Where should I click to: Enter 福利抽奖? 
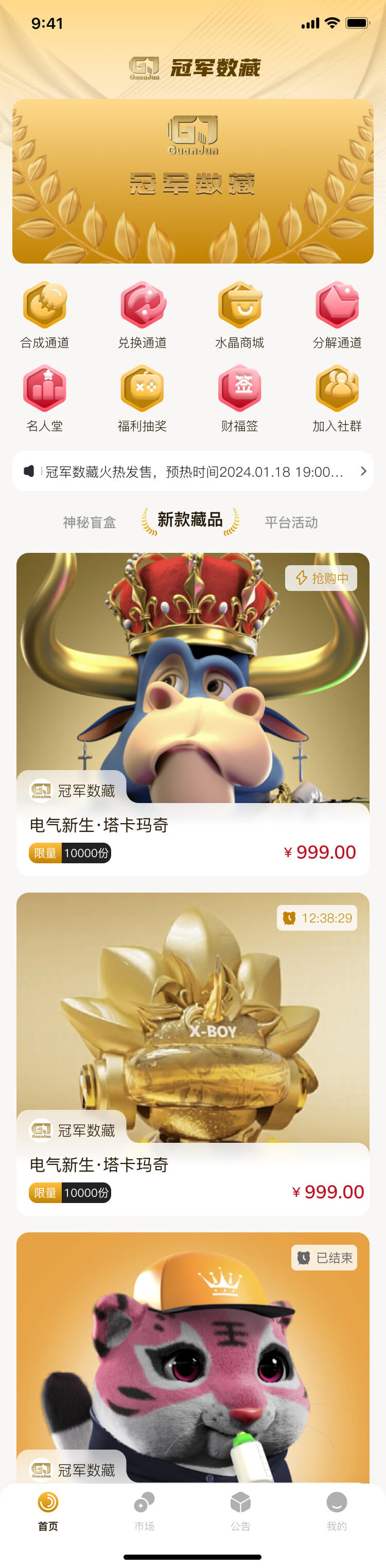142,397
